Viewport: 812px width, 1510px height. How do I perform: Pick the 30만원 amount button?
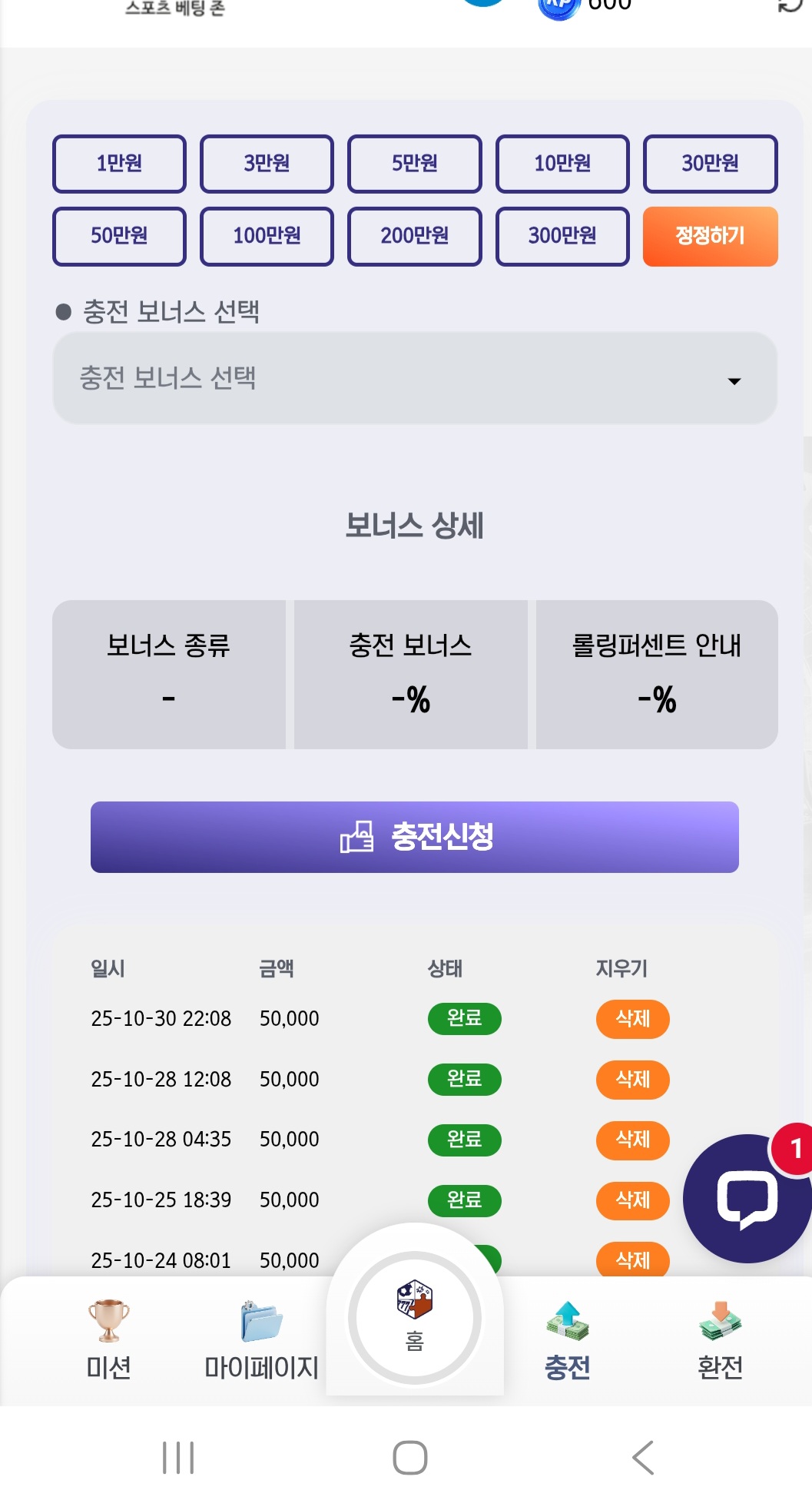710,164
